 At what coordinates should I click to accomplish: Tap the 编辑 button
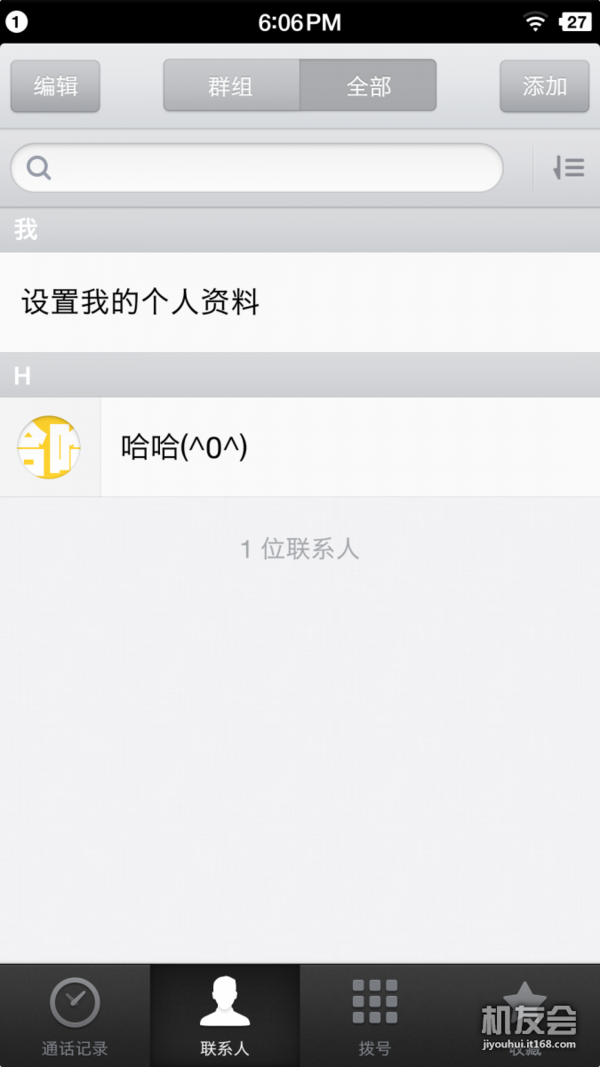coord(55,86)
